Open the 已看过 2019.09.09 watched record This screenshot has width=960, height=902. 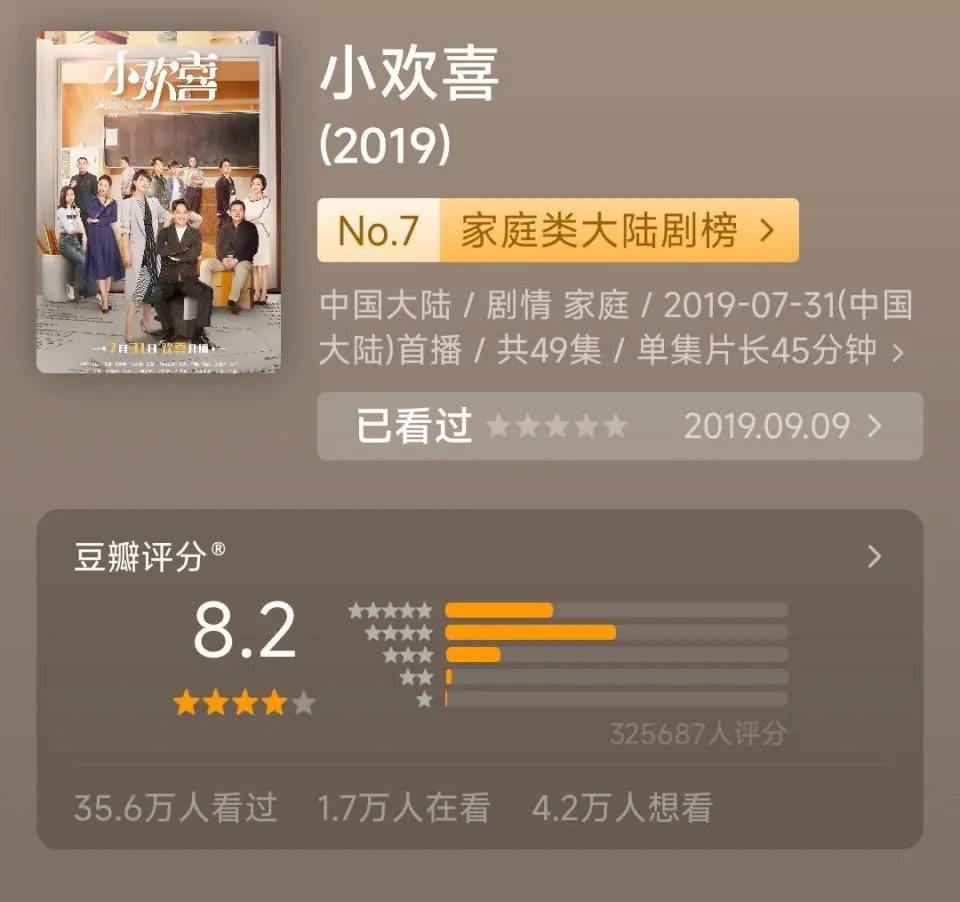[x=619, y=427]
